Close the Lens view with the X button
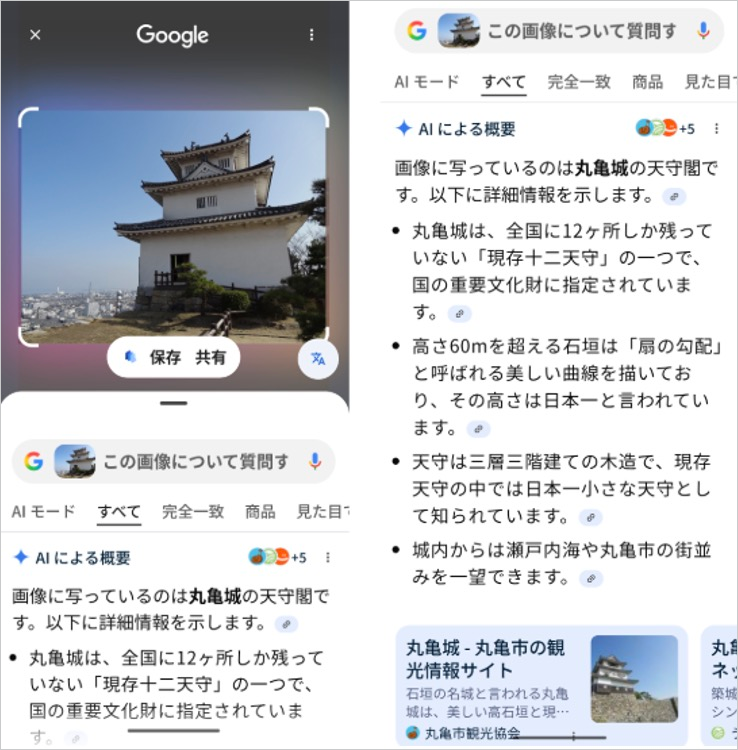The height and width of the screenshot is (750, 738). (34, 35)
